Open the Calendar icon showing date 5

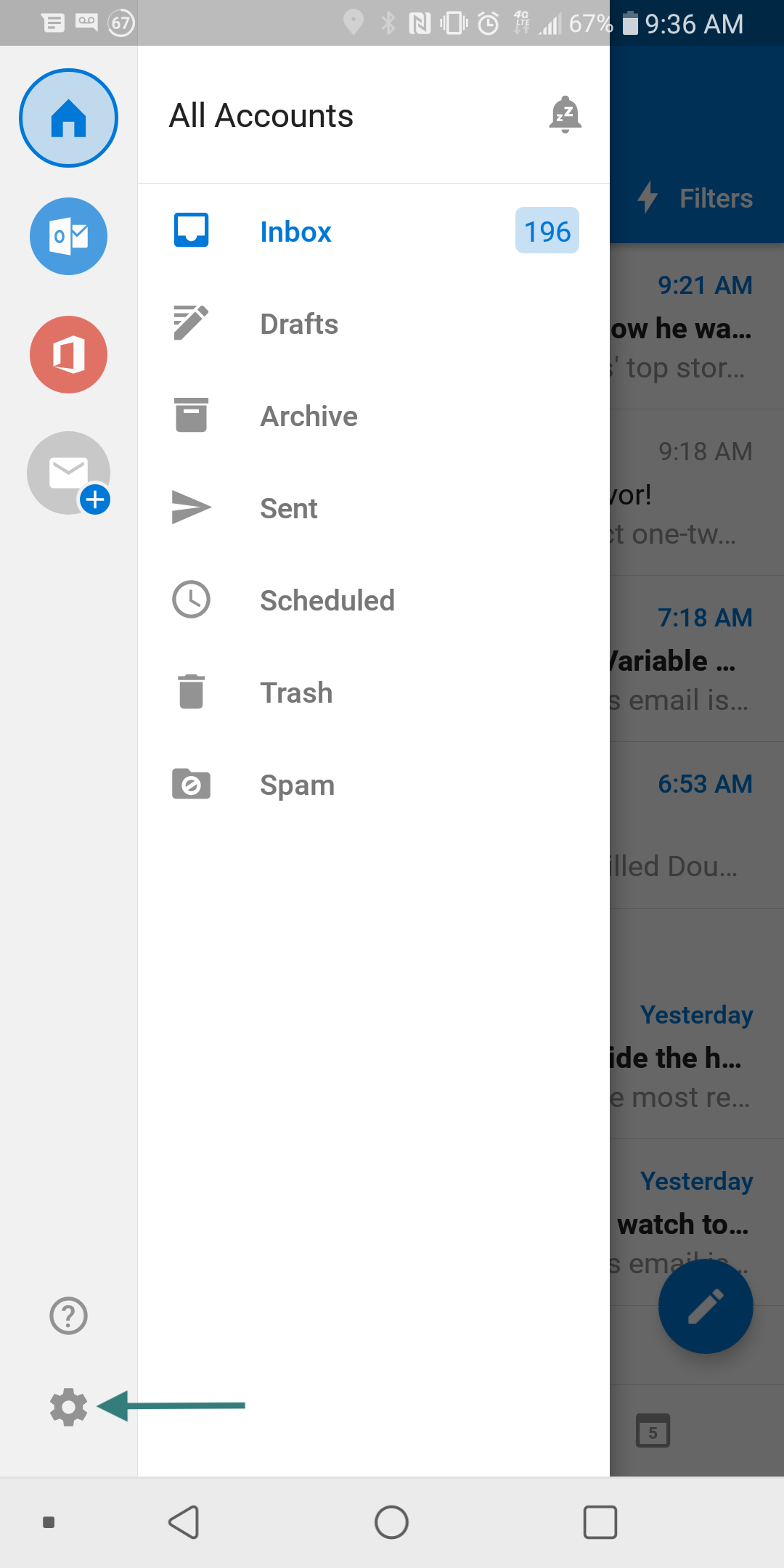652,1431
